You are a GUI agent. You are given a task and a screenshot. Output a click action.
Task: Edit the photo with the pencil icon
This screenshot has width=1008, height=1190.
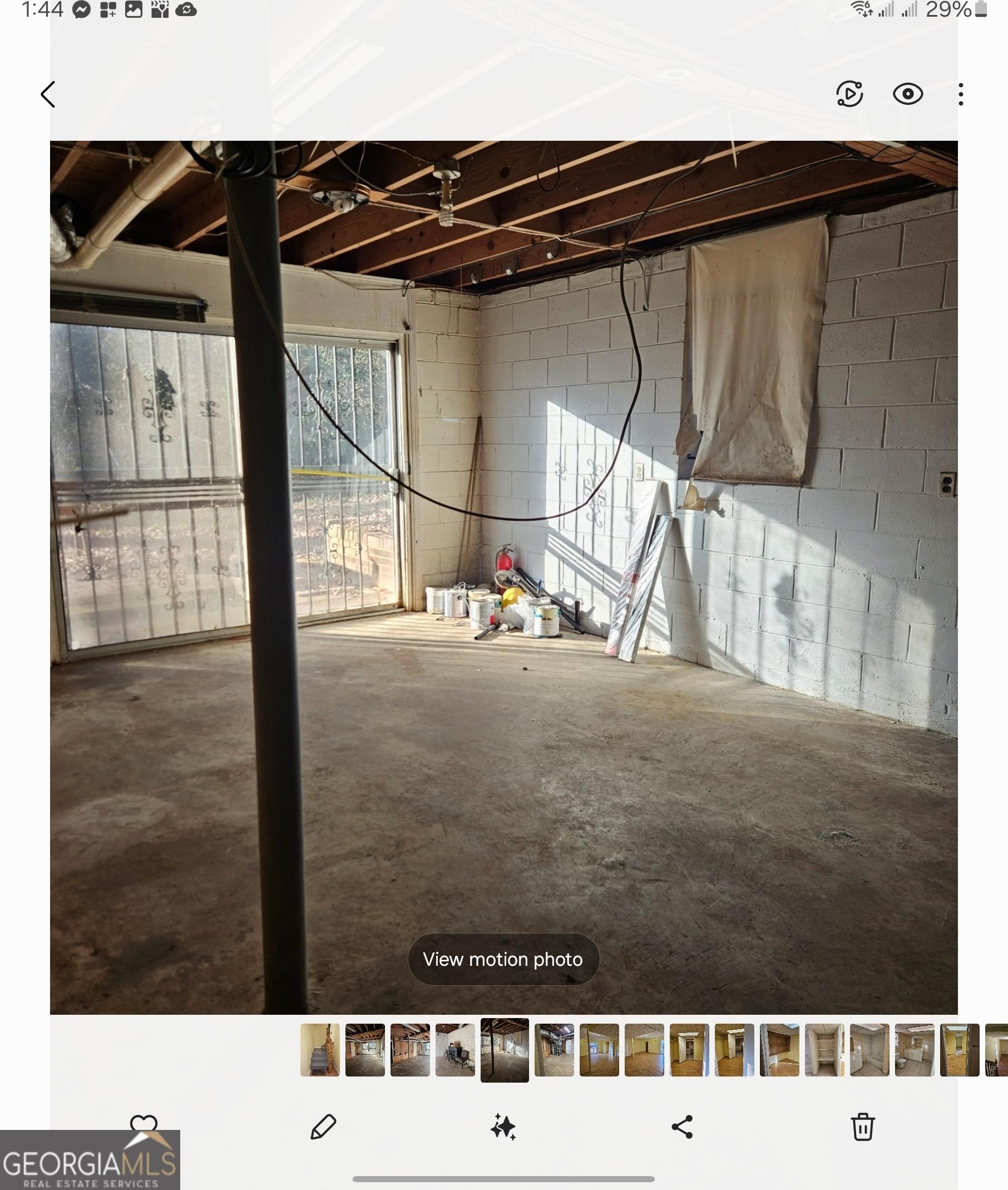[323, 1127]
